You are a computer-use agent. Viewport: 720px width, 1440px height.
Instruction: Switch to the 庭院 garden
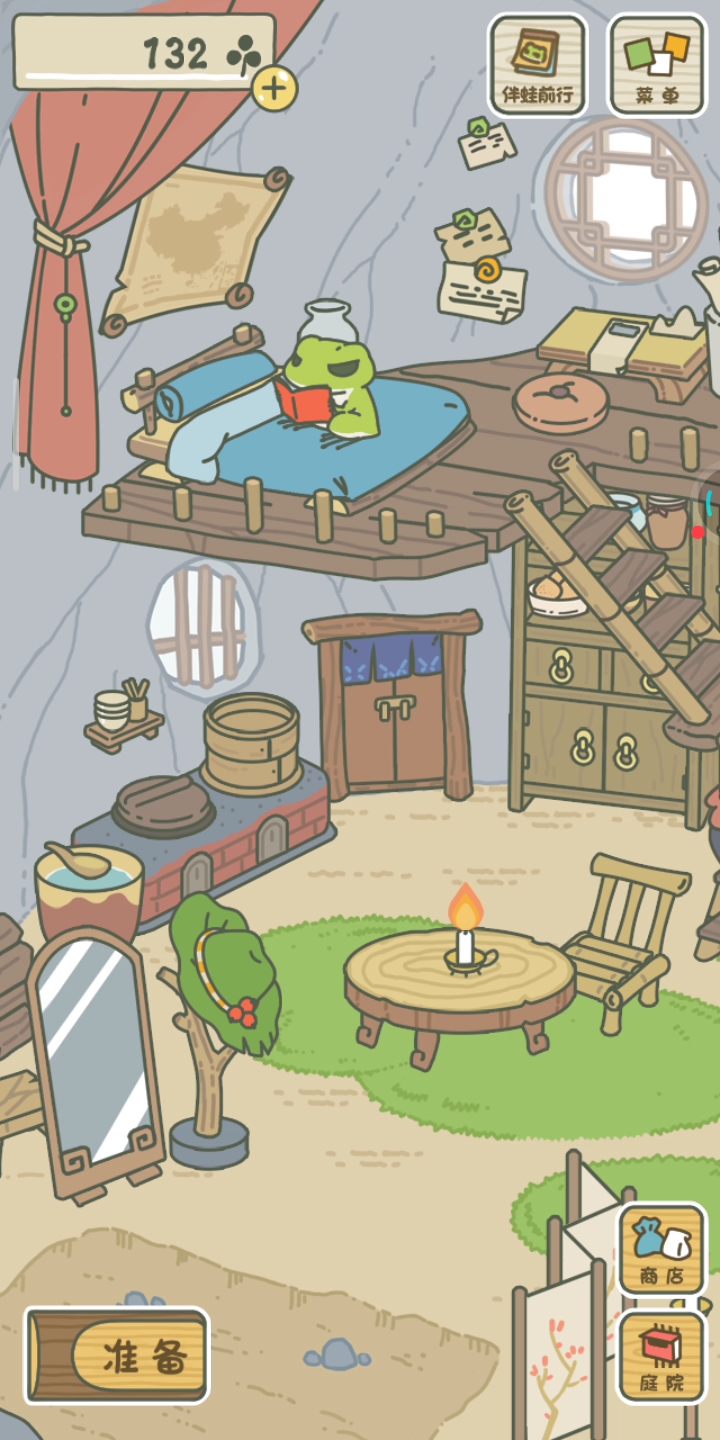click(662, 1356)
